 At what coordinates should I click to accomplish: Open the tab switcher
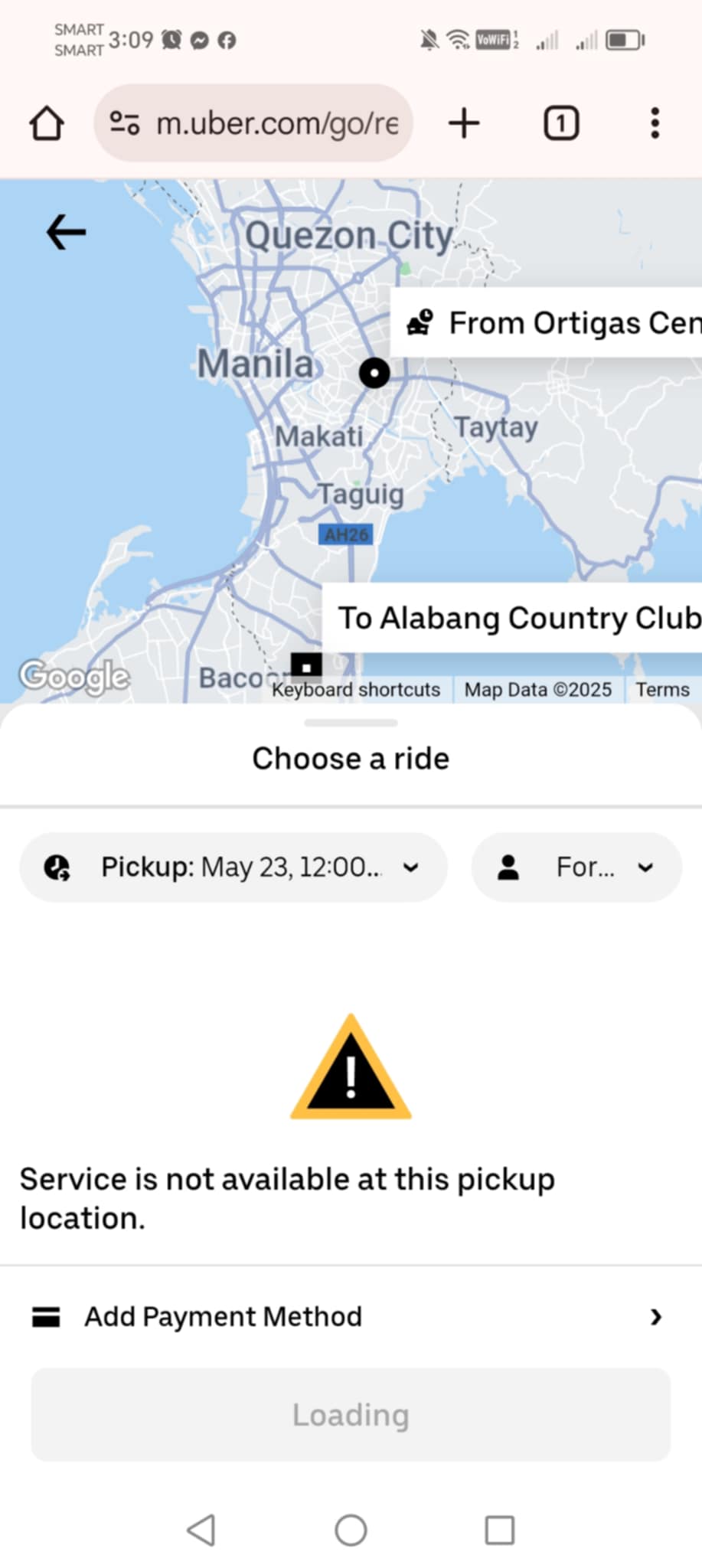pos(561,123)
